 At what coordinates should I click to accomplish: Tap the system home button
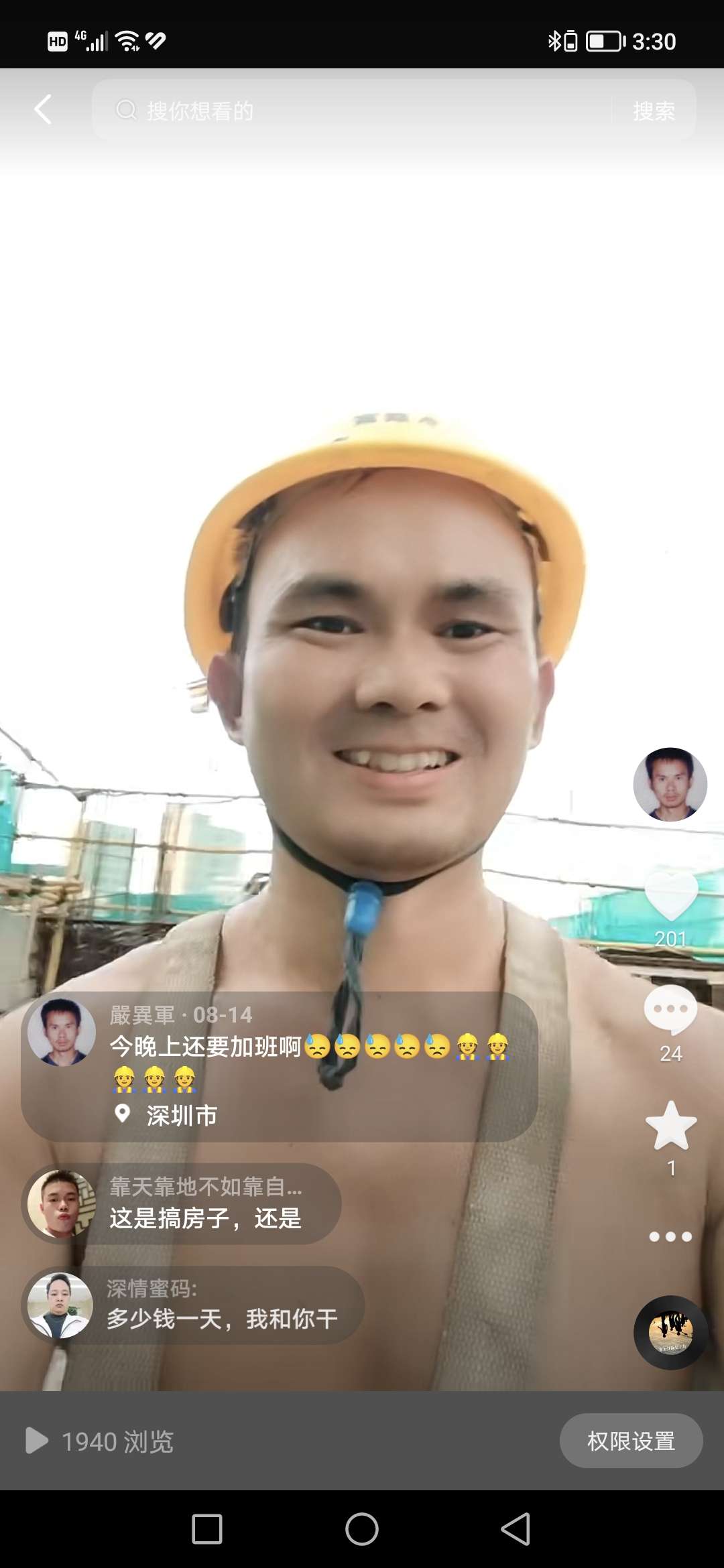tap(362, 1529)
